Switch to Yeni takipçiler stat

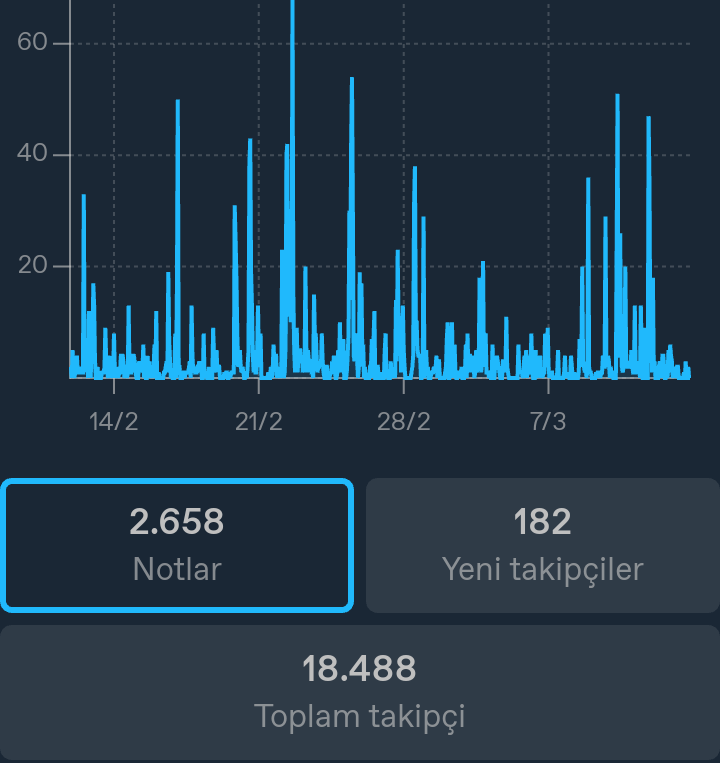[x=542, y=545]
